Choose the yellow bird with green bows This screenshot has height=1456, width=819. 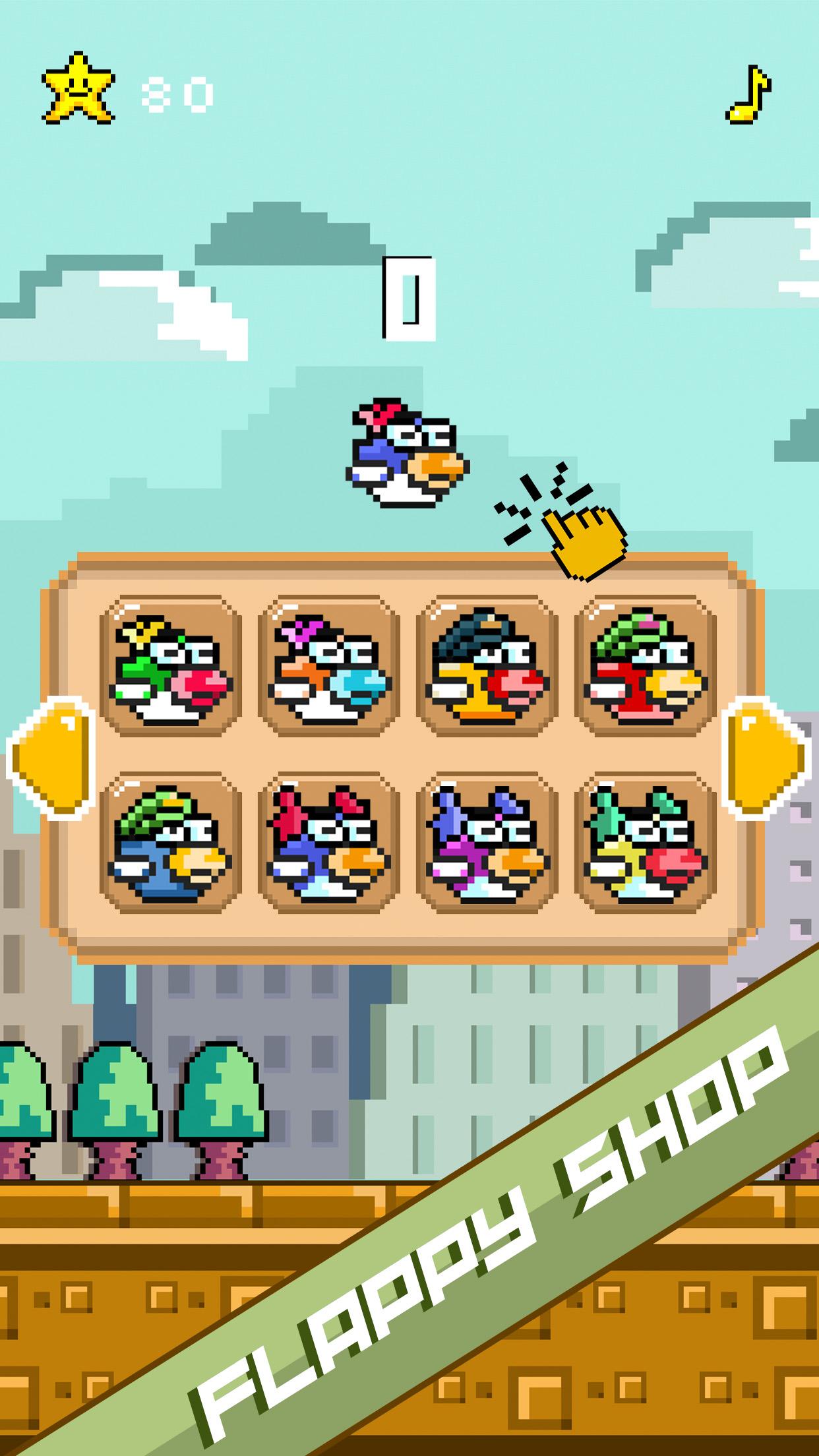tap(646, 843)
